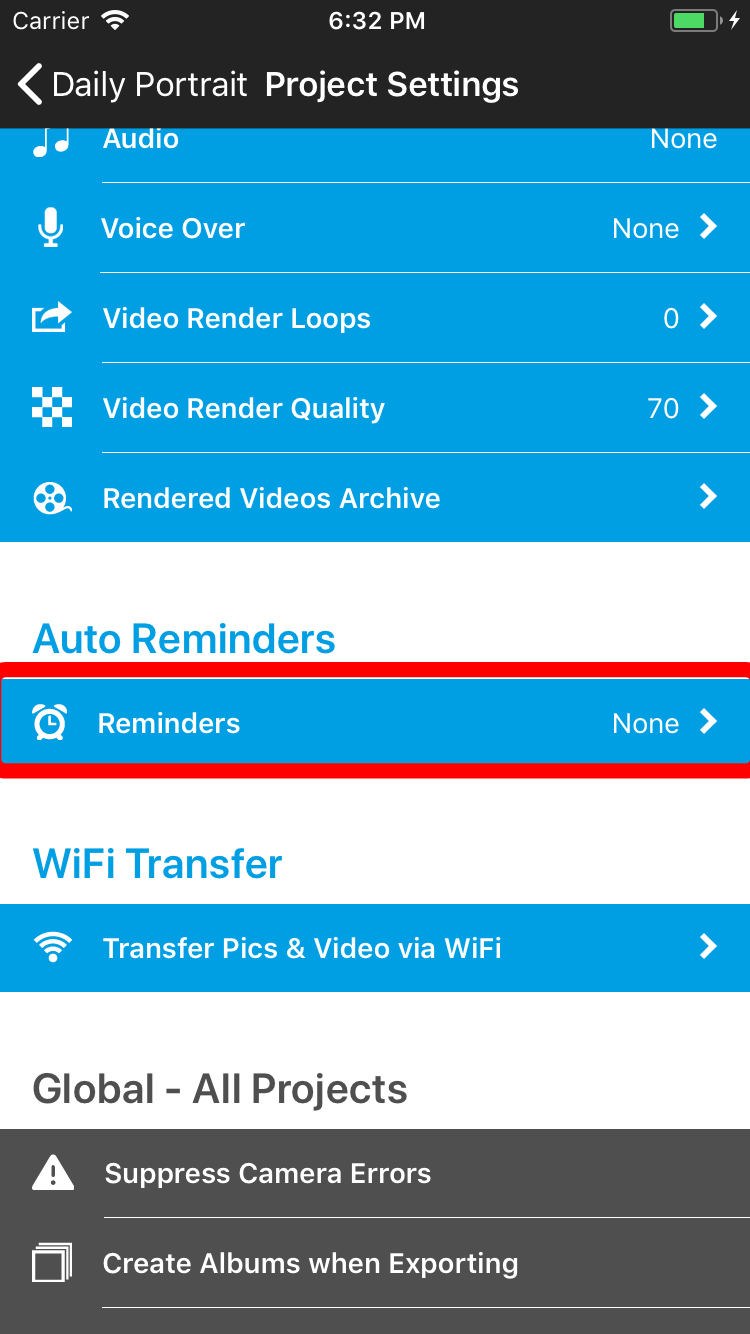This screenshot has width=750, height=1334.
Task: Open Voice Over settings
Action: pos(375,228)
